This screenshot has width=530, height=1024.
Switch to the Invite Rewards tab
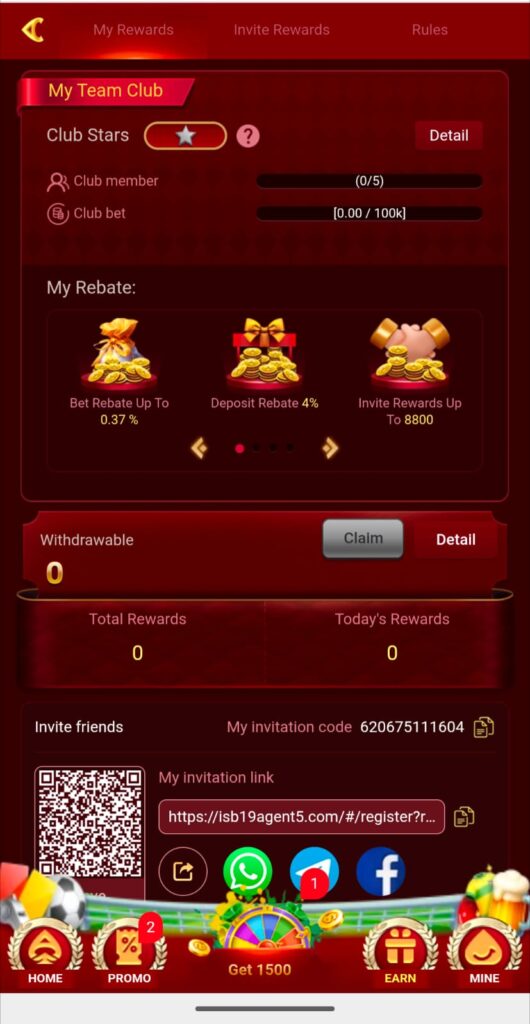[281, 29]
